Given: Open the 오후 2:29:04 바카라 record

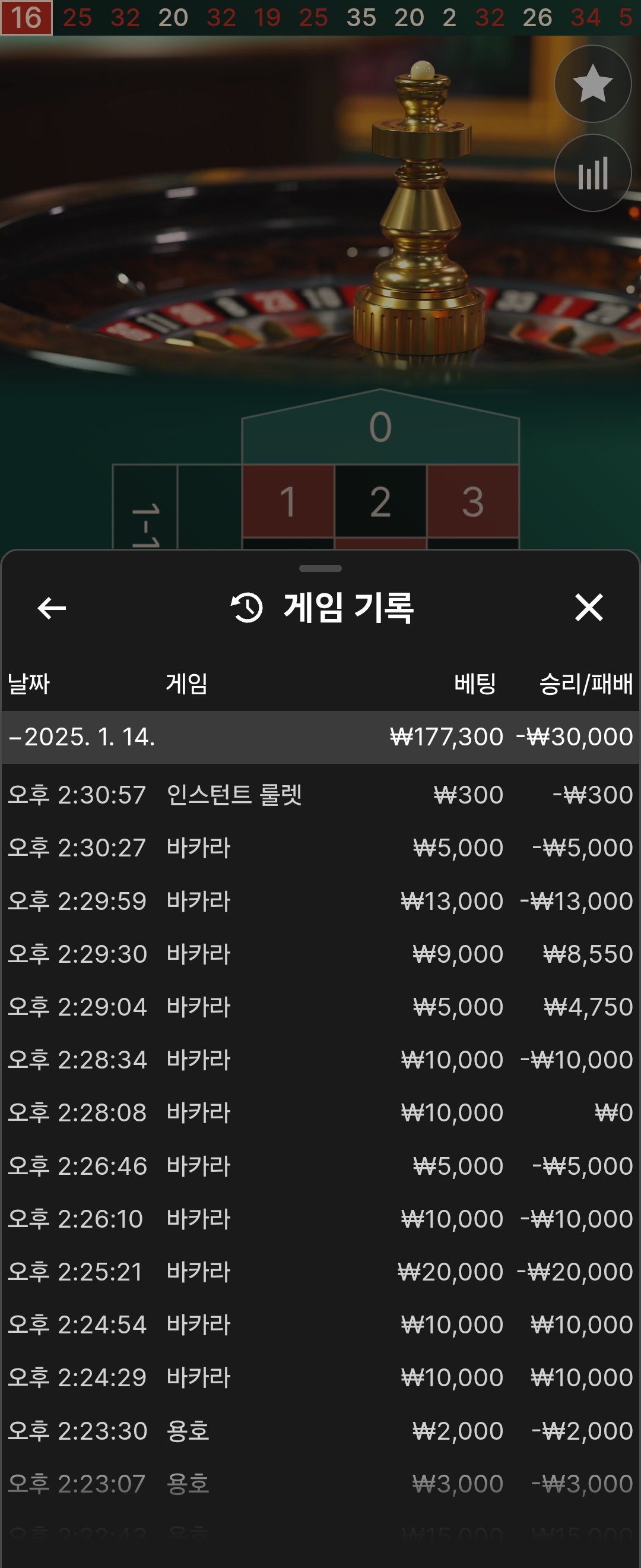Looking at the screenshot, I should (320, 1007).
